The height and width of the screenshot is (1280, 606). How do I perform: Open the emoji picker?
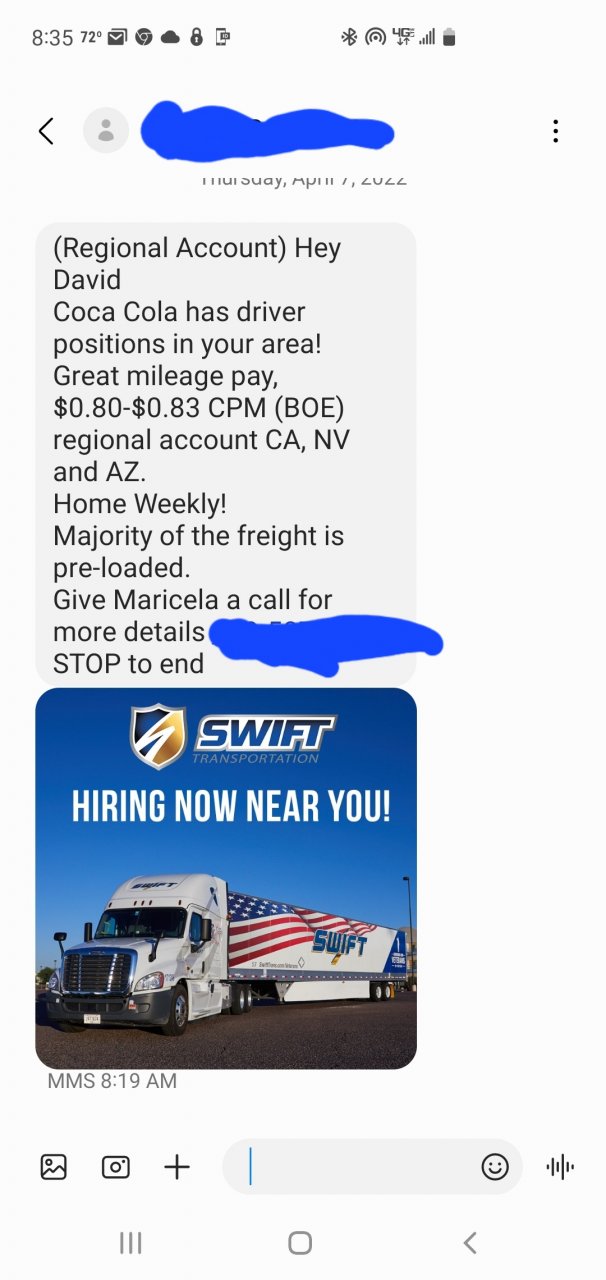495,1166
